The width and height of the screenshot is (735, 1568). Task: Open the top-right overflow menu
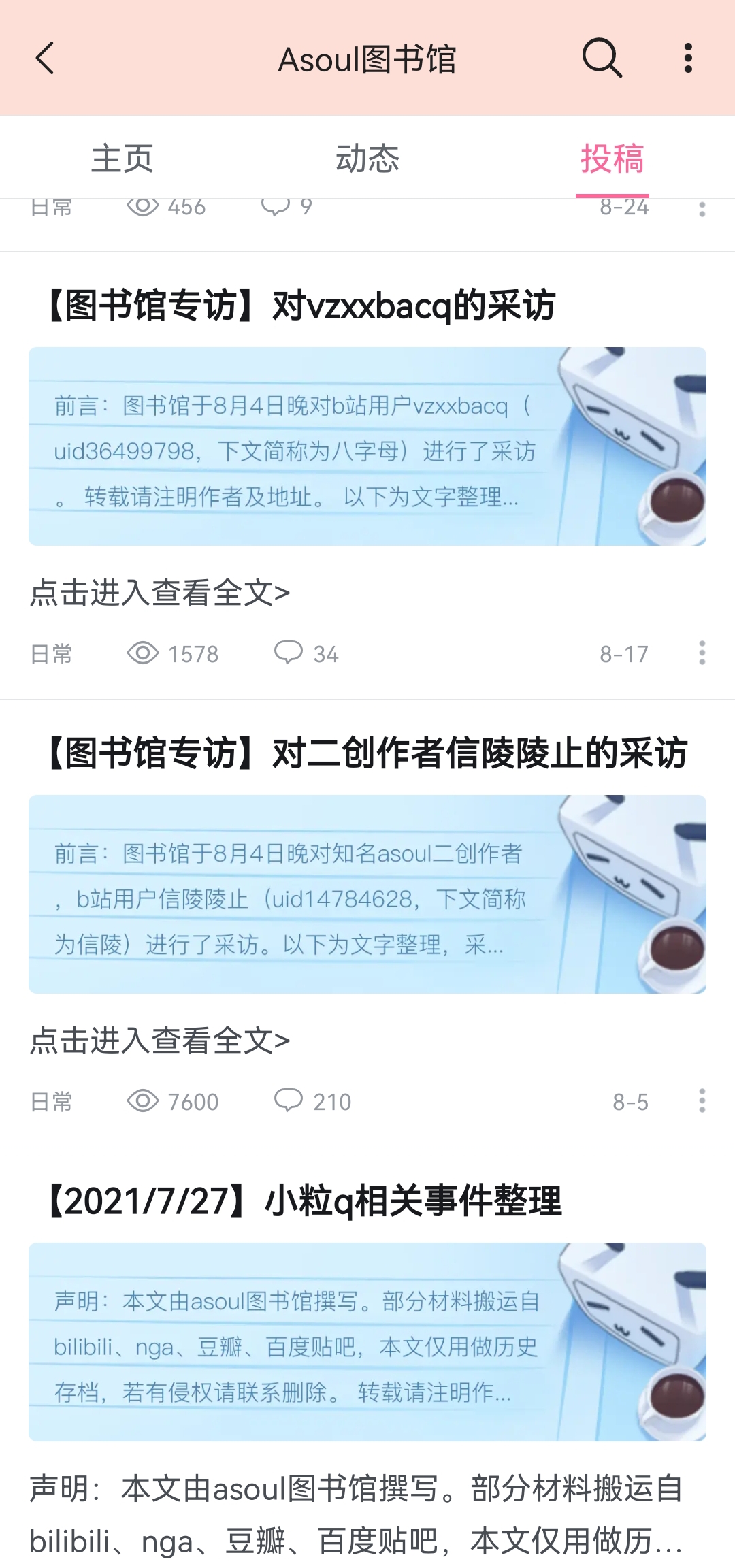688,59
